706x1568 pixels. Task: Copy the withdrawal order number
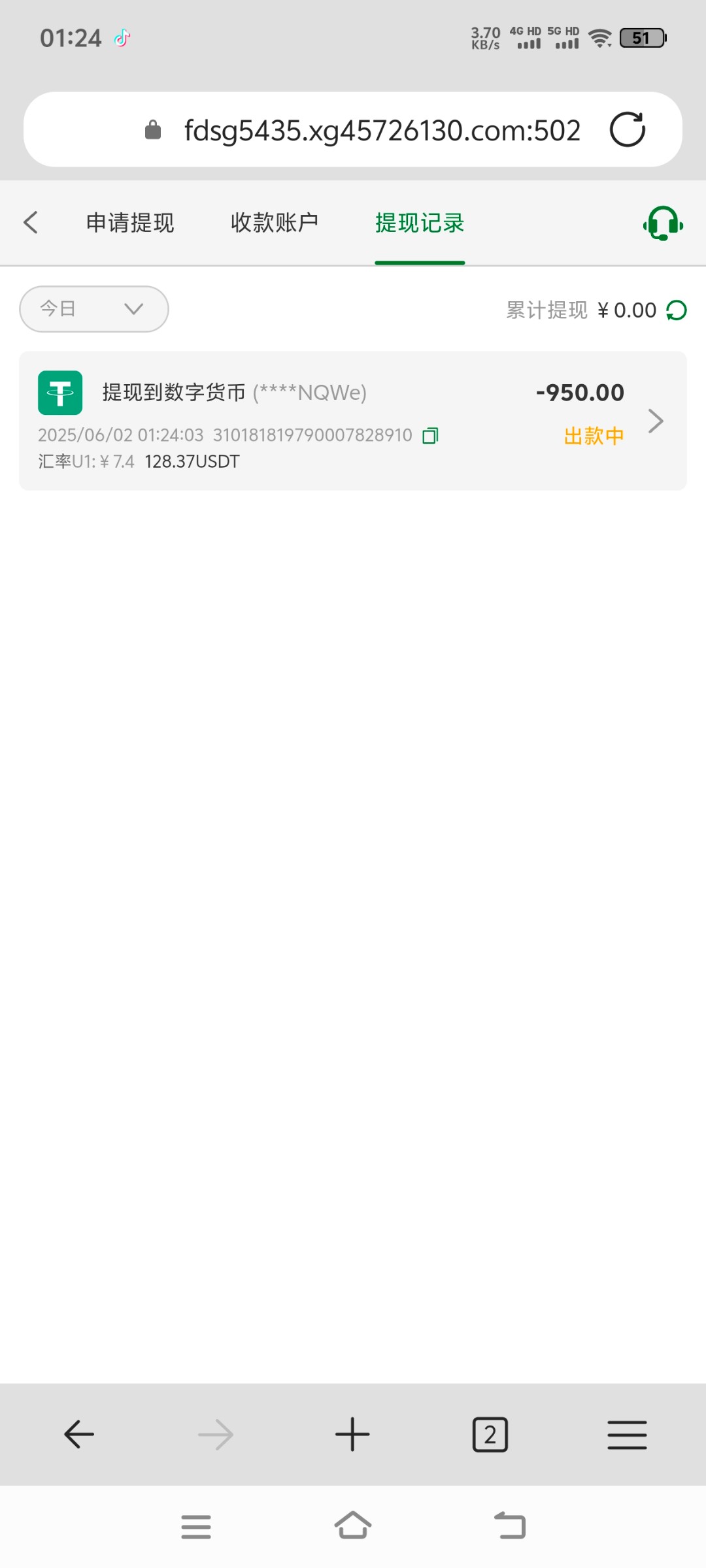(430, 436)
